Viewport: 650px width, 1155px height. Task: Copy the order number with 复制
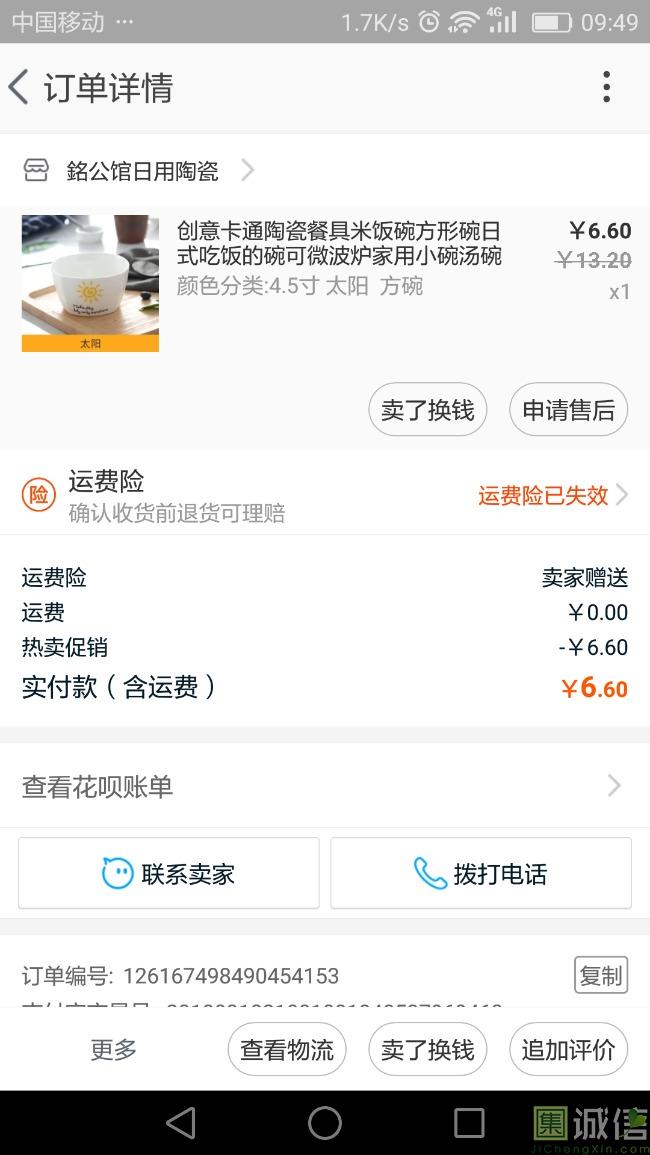click(x=600, y=975)
